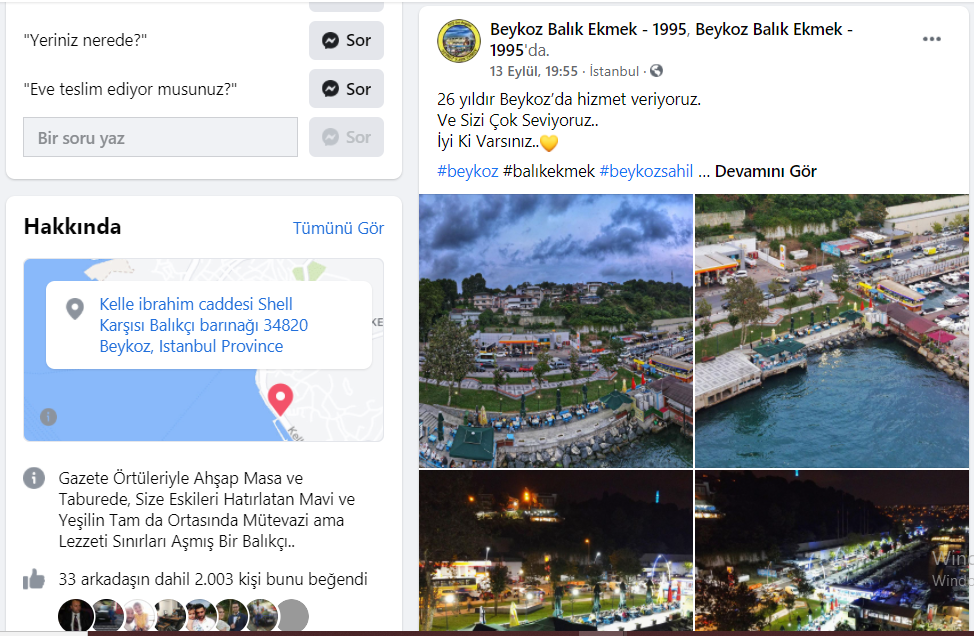Open the Tümünü Gör link in Hakkında

[338, 228]
